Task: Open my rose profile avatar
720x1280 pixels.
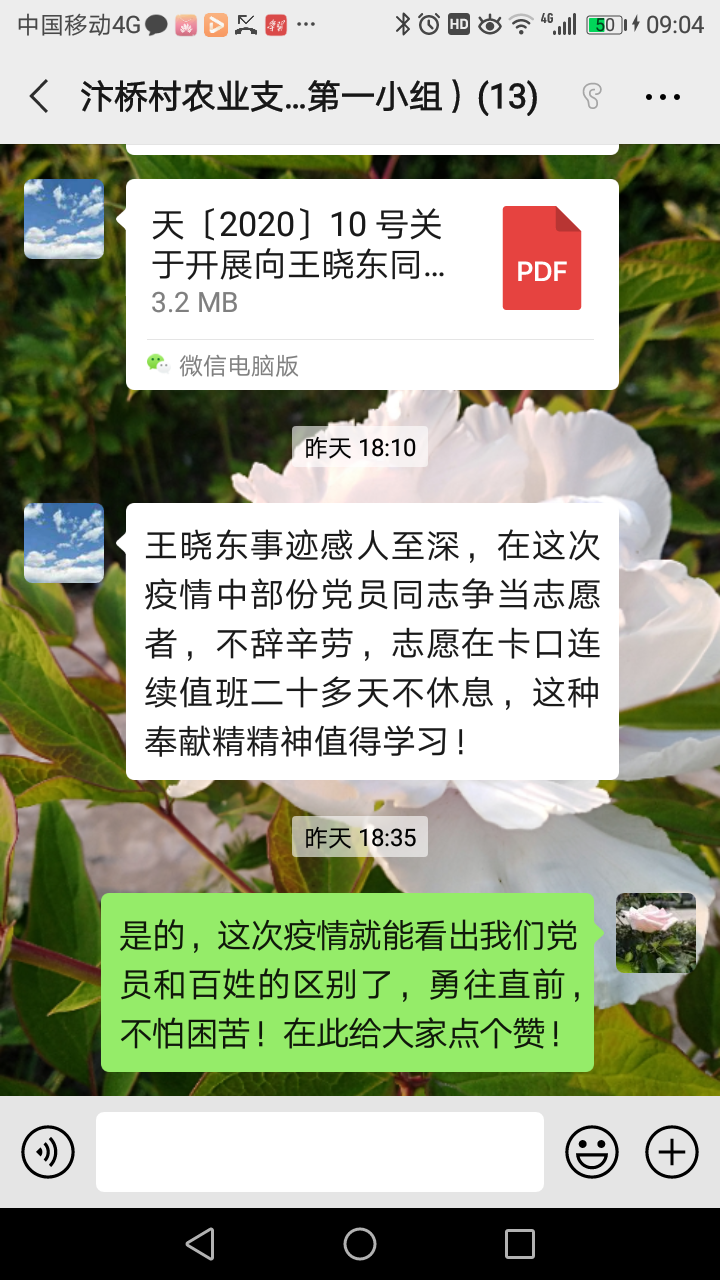Action: pos(655,933)
